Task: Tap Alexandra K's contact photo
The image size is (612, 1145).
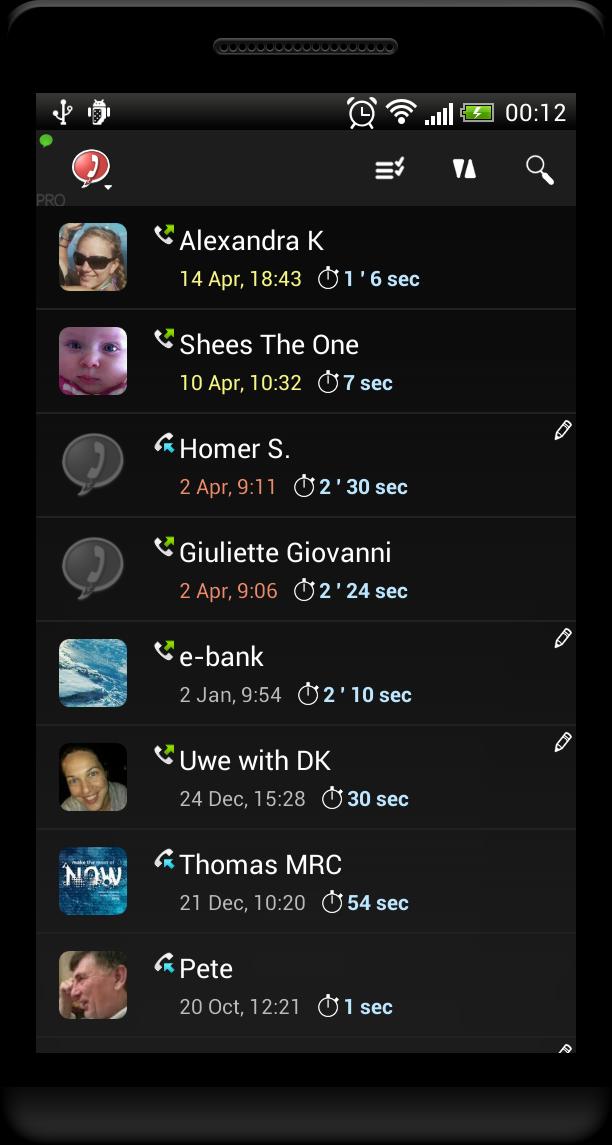Action: pyautogui.click(x=93, y=257)
